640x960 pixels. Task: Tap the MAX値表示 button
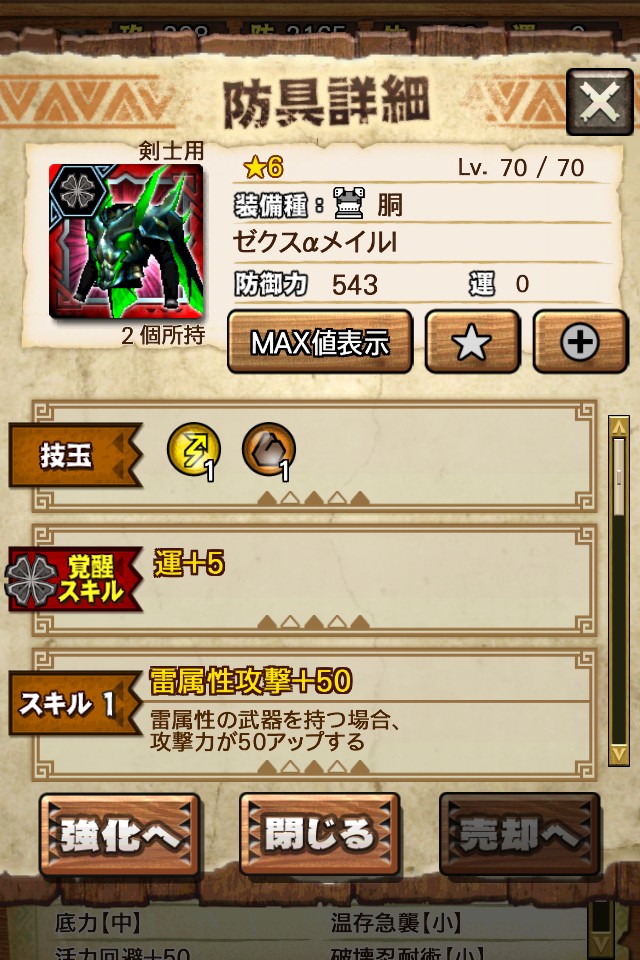click(x=320, y=343)
